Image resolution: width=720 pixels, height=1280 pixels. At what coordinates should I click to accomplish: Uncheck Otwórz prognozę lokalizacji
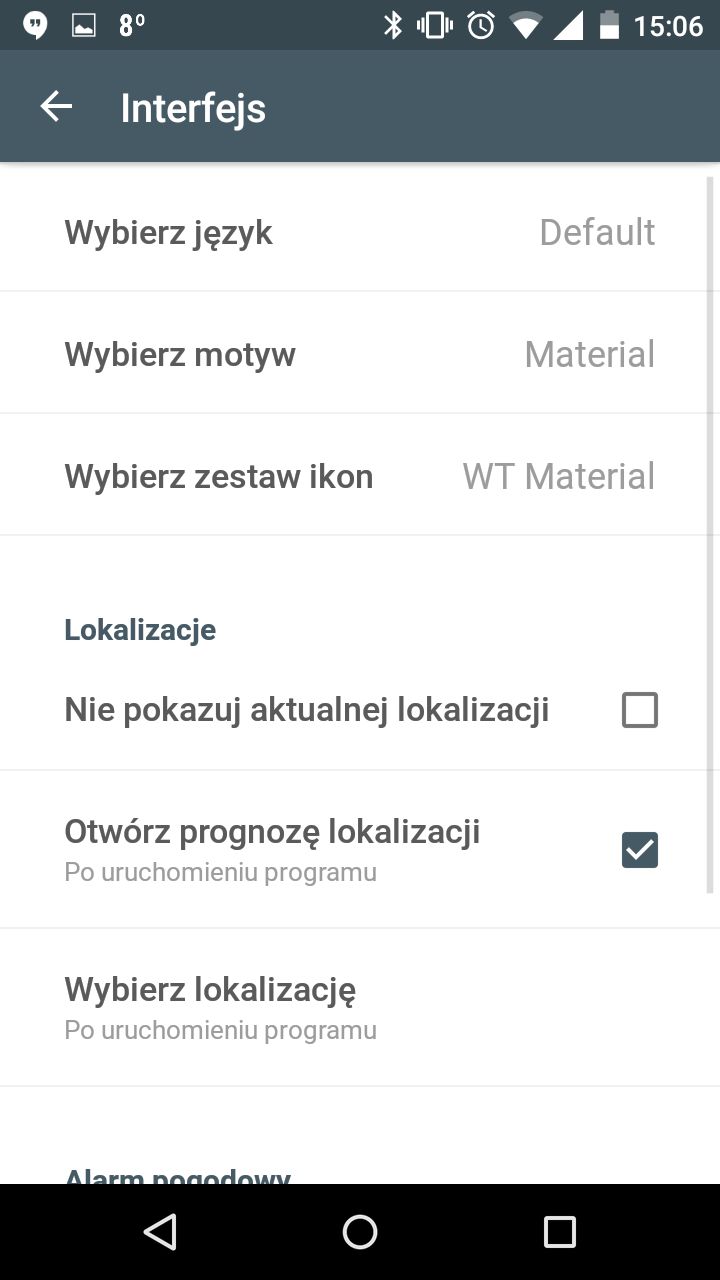[640, 850]
